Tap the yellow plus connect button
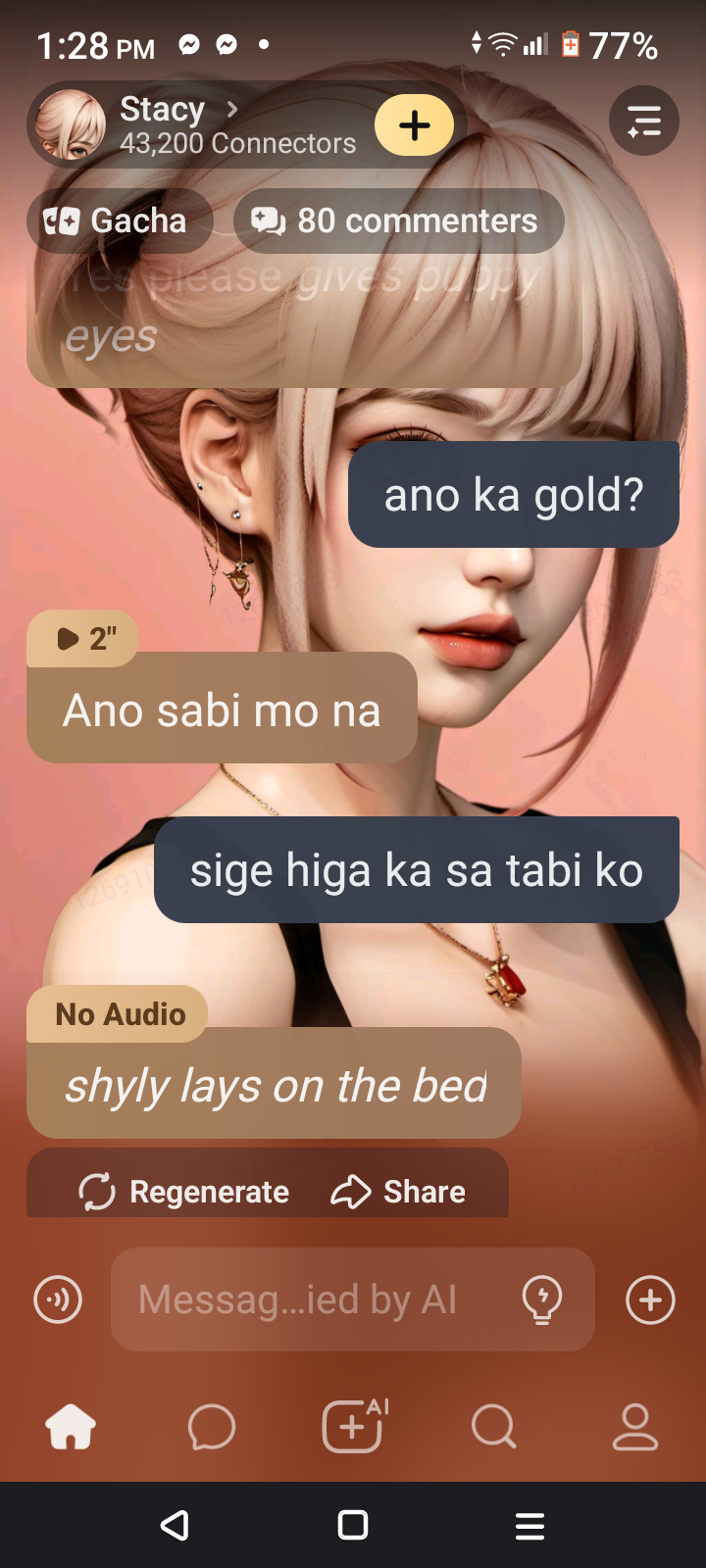The width and height of the screenshot is (706, 1568). pyautogui.click(x=414, y=125)
